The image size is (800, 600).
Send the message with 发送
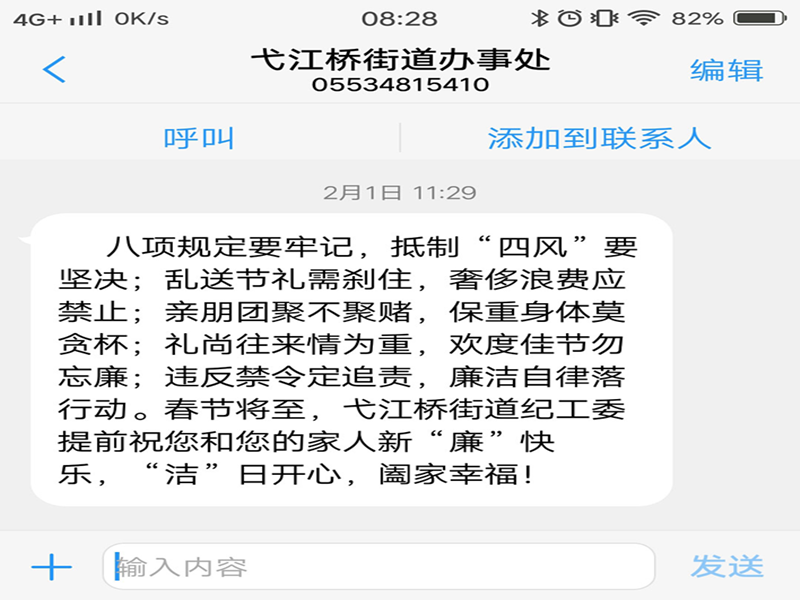(727, 567)
